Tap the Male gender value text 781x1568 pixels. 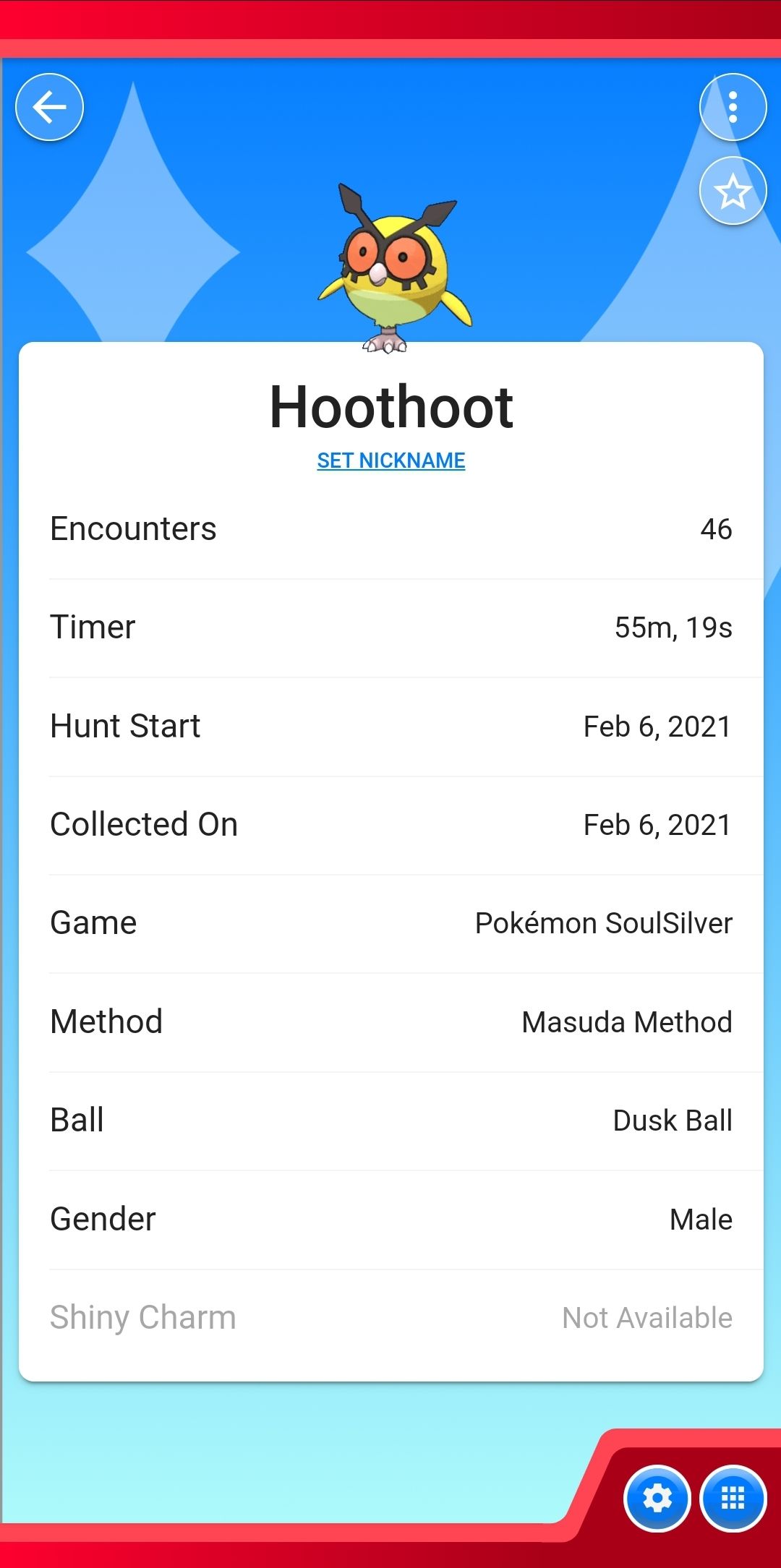[x=700, y=1218]
